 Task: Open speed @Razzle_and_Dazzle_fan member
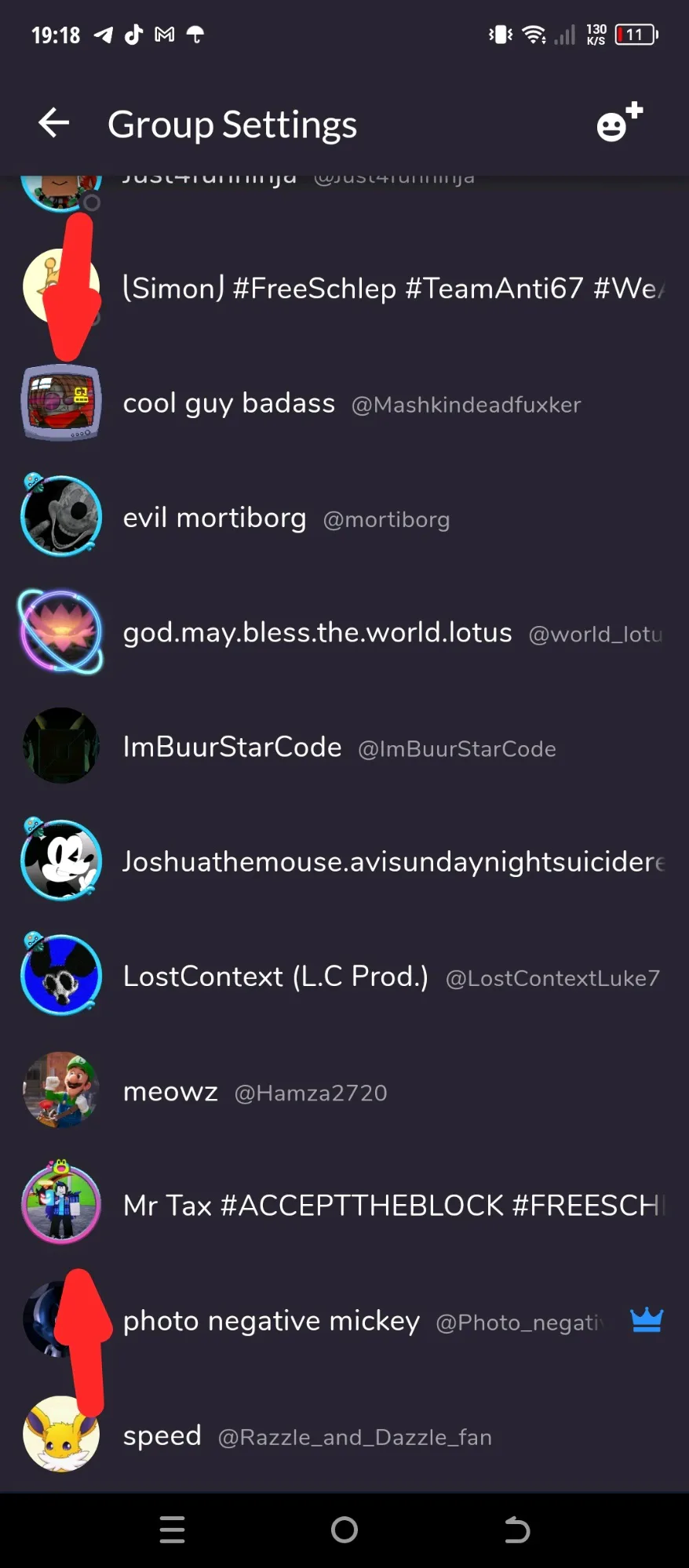coord(306,1435)
